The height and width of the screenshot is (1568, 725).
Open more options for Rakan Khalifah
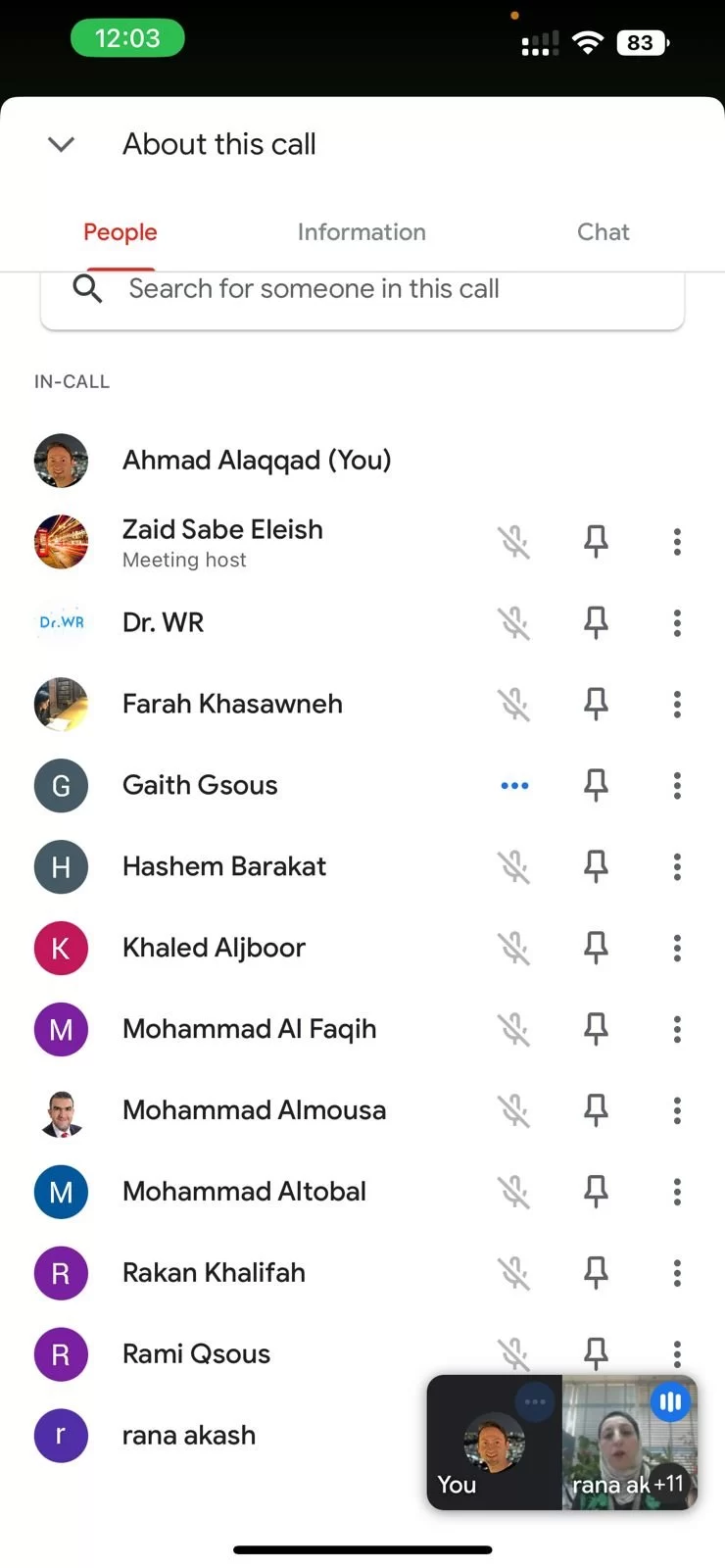point(677,1274)
